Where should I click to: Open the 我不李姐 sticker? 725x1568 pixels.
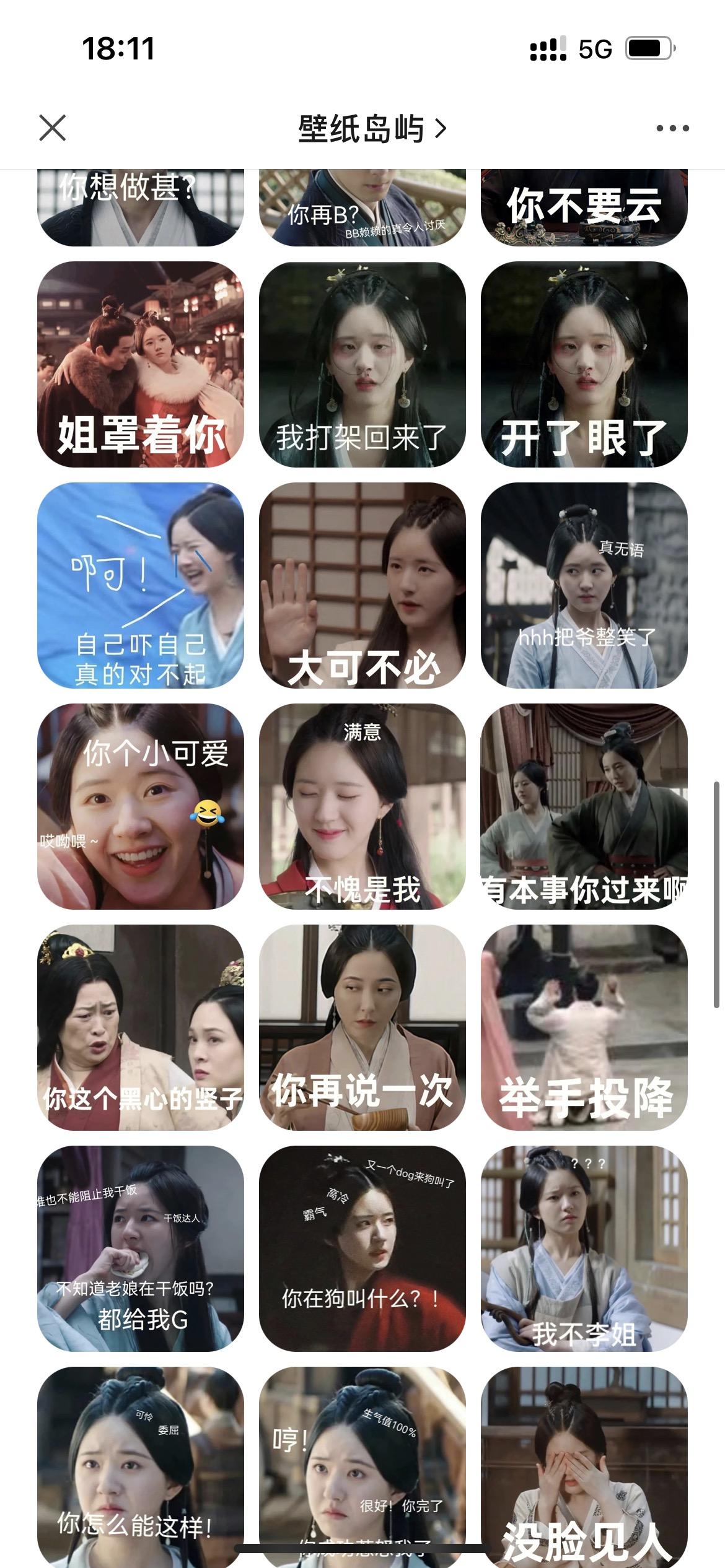[584, 1248]
